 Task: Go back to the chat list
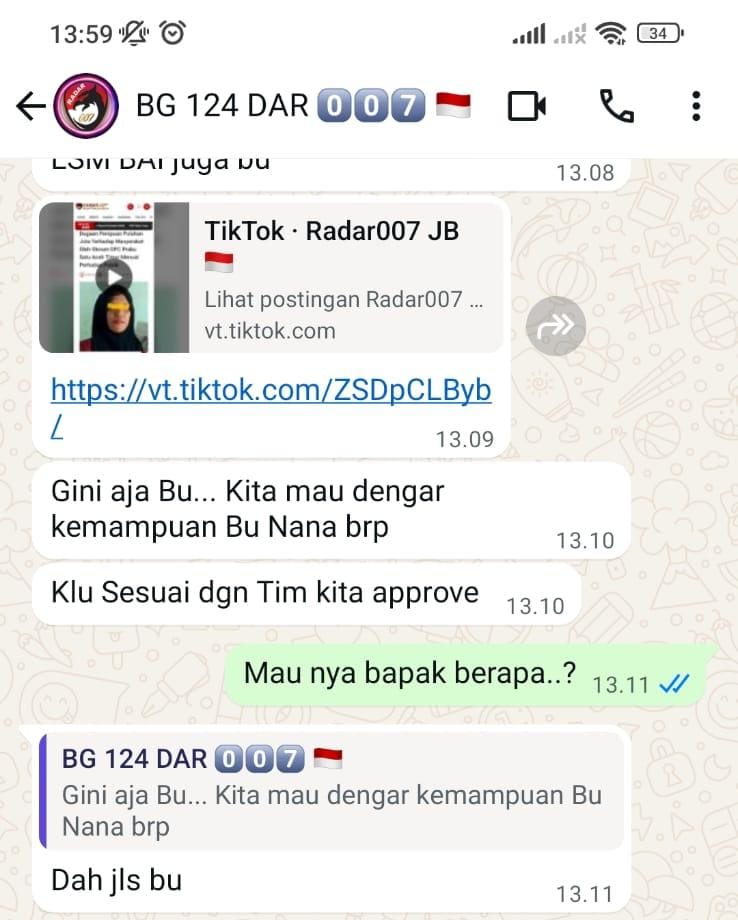tap(30, 106)
